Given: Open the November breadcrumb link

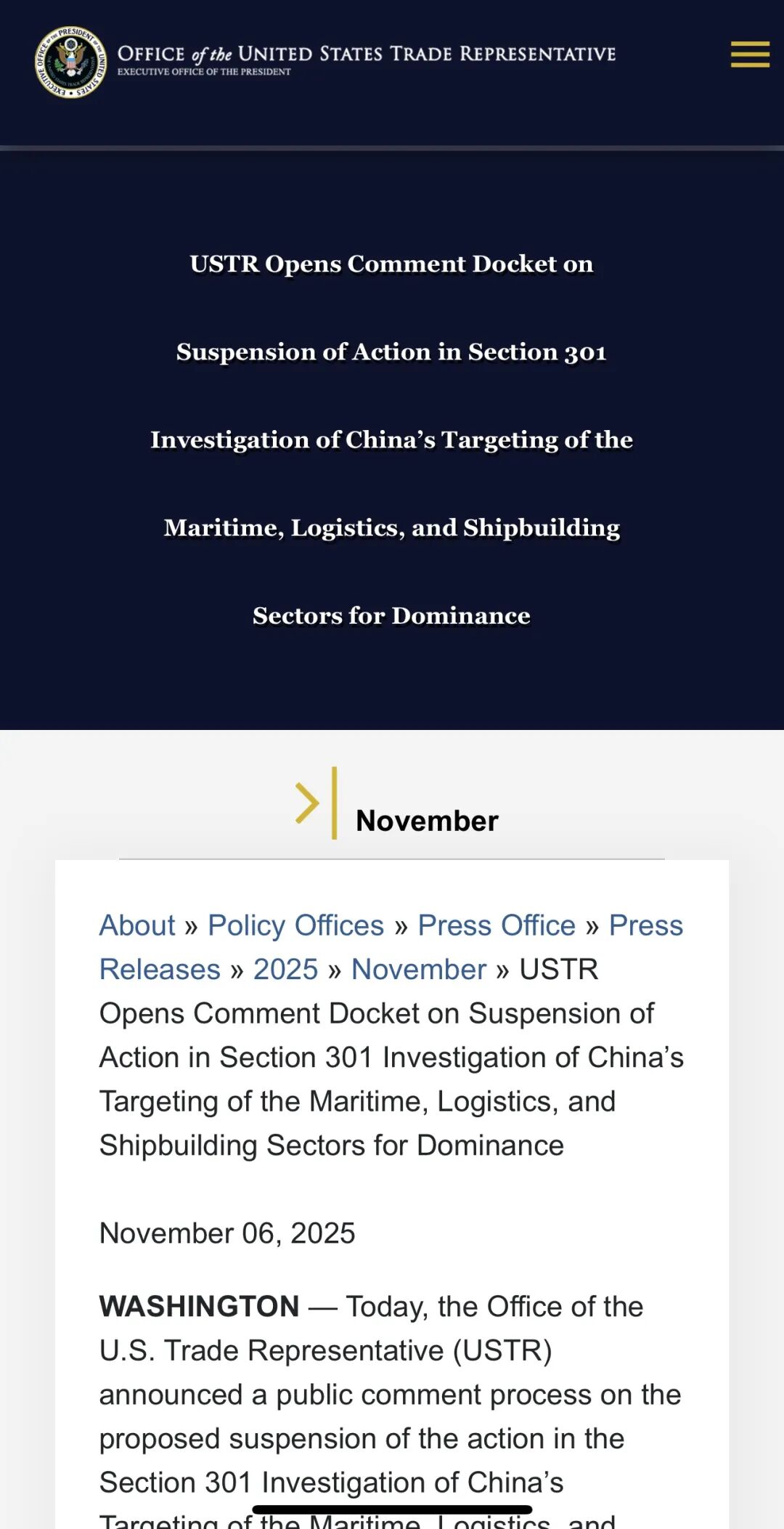Looking at the screenshot, I should coord(418,969).
